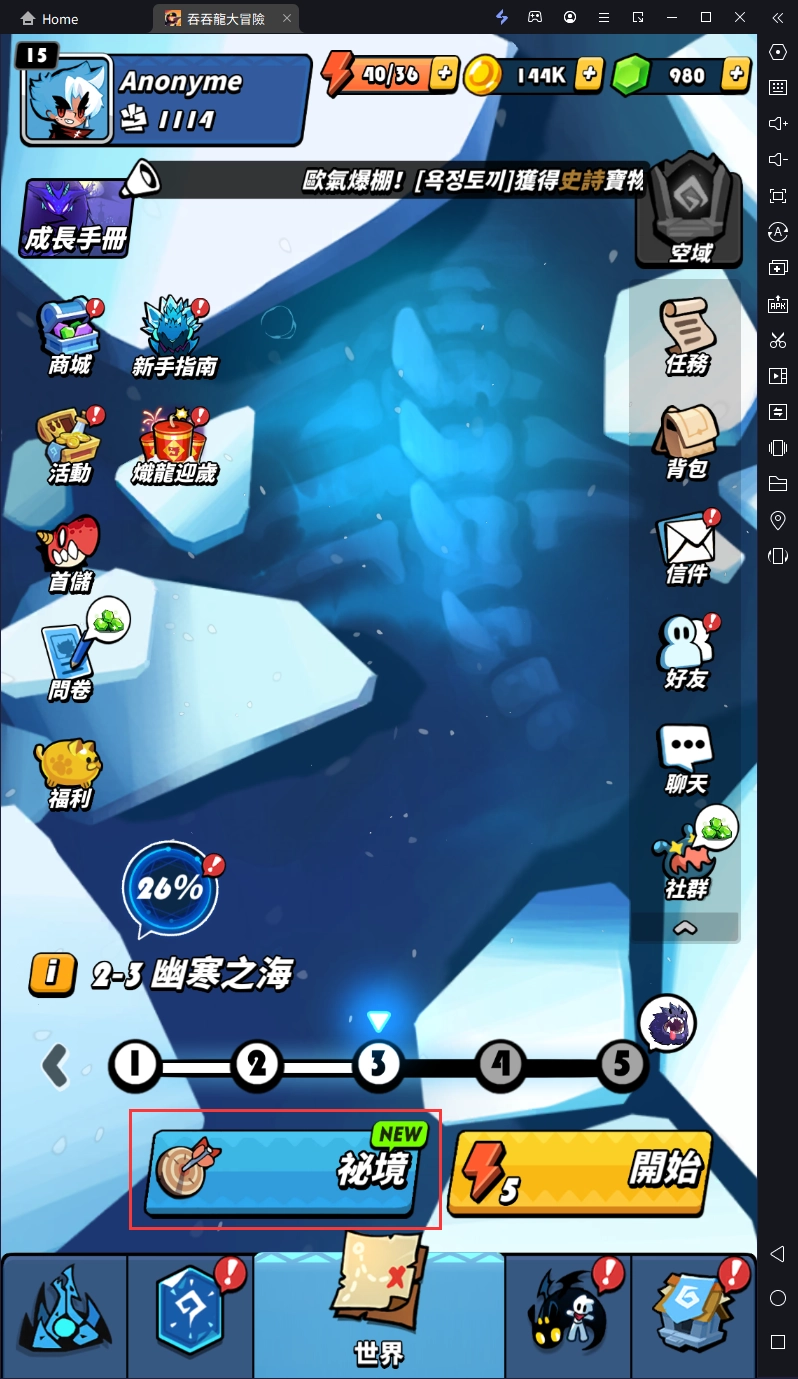Viewport: 798px width, 1379px height.
Task: Open 任務 missions scroll
Action: pos(687,335)
